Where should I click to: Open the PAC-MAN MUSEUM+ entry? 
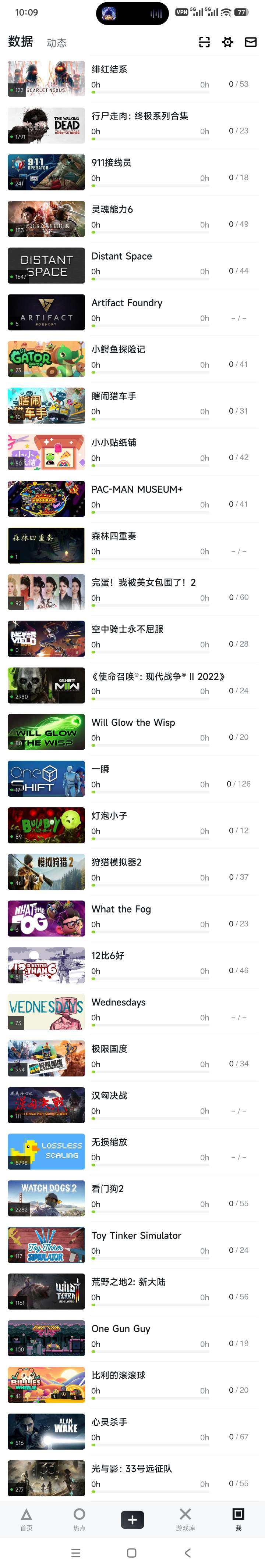coord(132,498)
